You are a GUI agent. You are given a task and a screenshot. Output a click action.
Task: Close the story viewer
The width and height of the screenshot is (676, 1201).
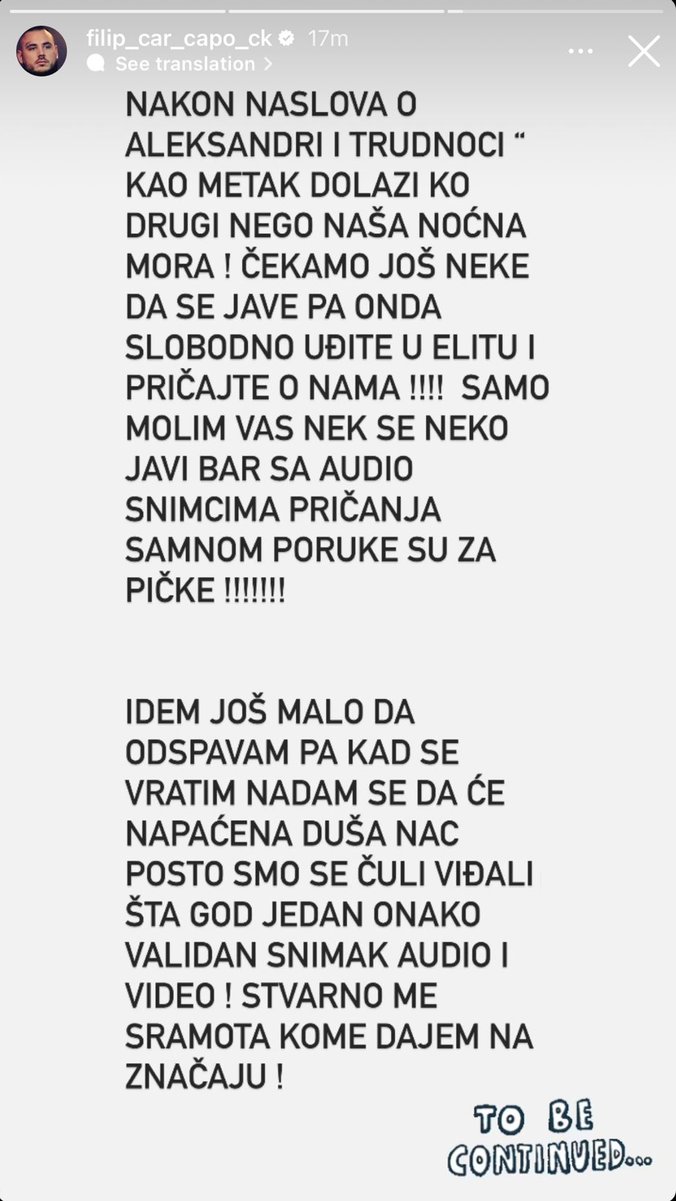click(643, 50)
